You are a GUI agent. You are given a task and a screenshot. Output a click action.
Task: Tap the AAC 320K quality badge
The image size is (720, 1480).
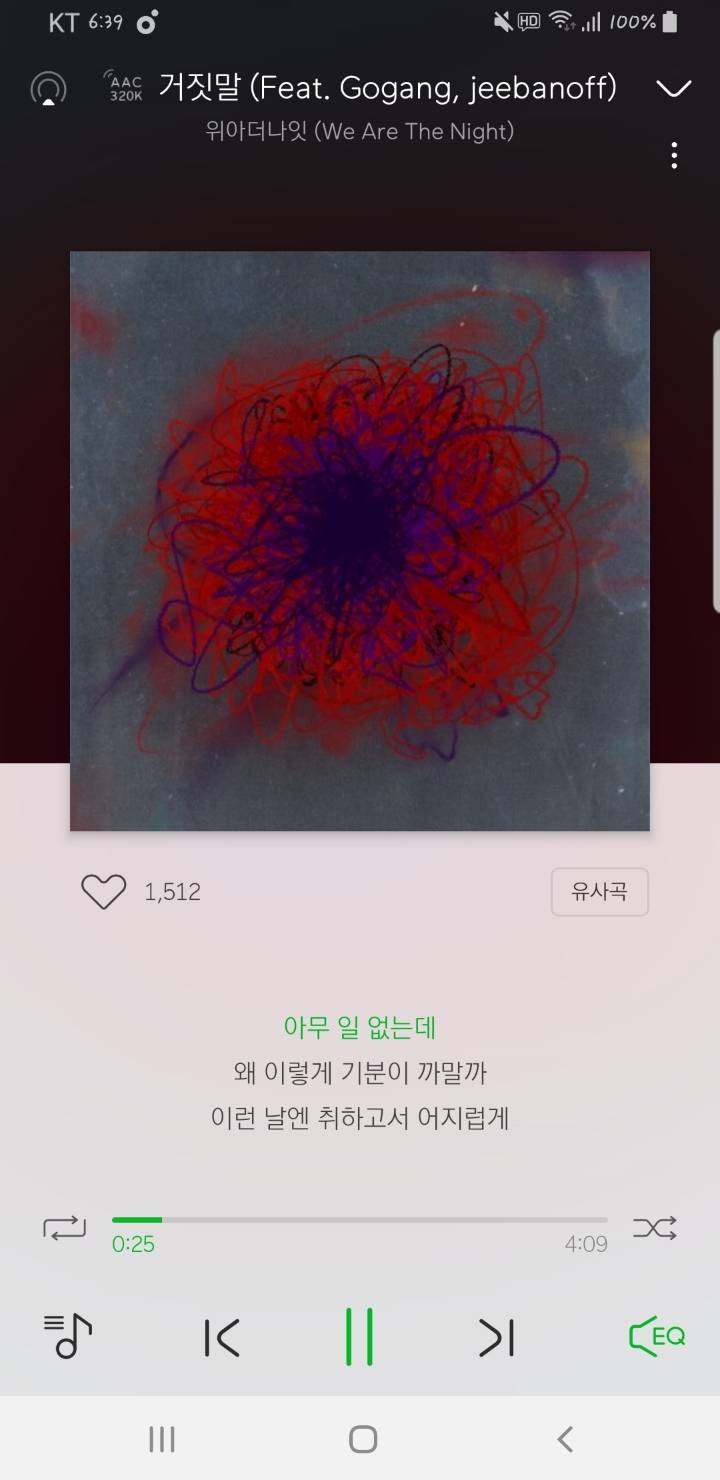pyautogui.click(x=121, y=88)
